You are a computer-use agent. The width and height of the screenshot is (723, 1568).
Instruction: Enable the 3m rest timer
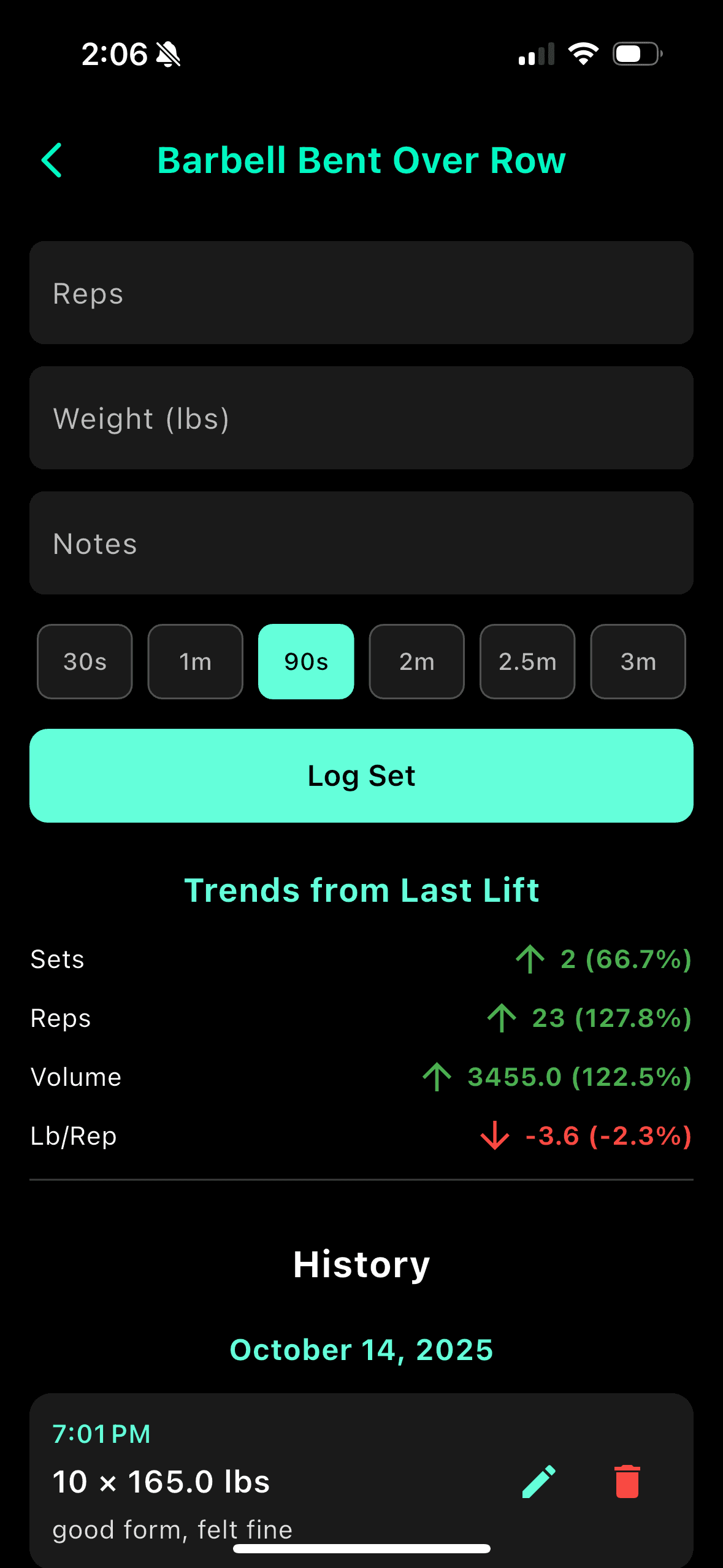point(638,661)
